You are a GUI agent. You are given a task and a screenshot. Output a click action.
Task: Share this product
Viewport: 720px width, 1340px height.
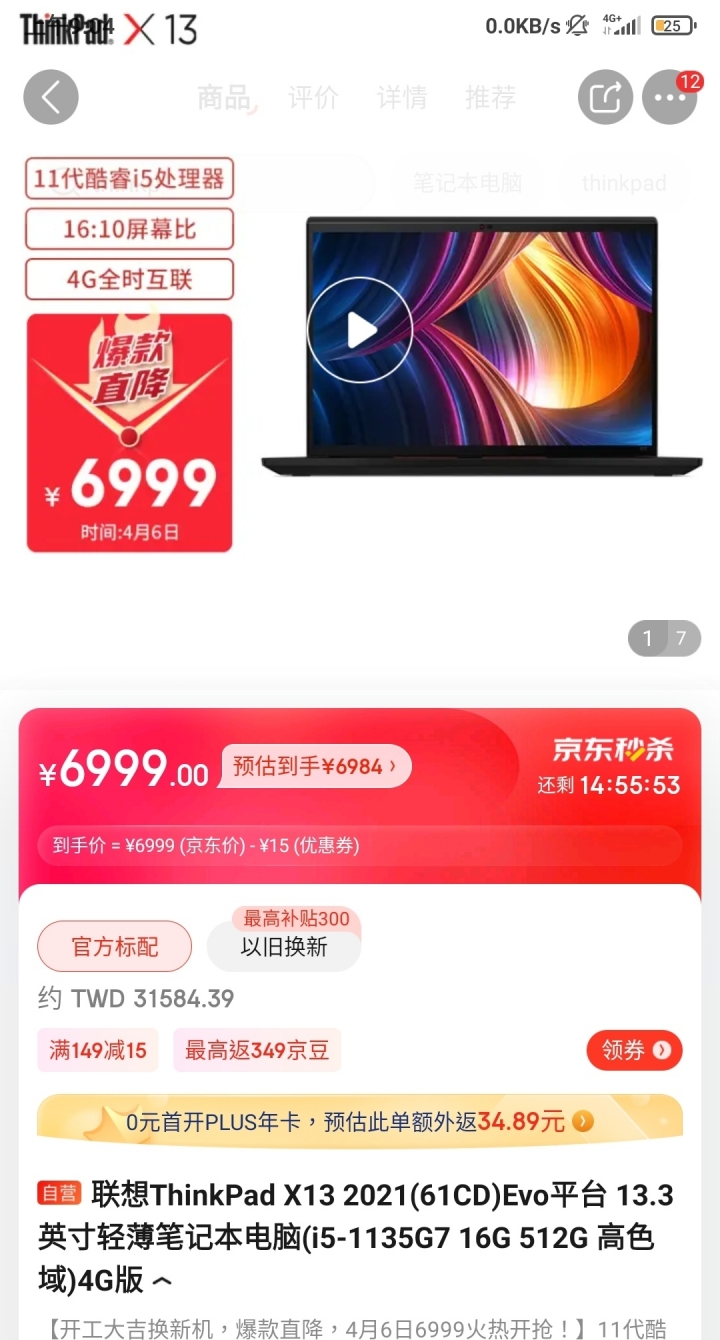click(x=605, y=97)
